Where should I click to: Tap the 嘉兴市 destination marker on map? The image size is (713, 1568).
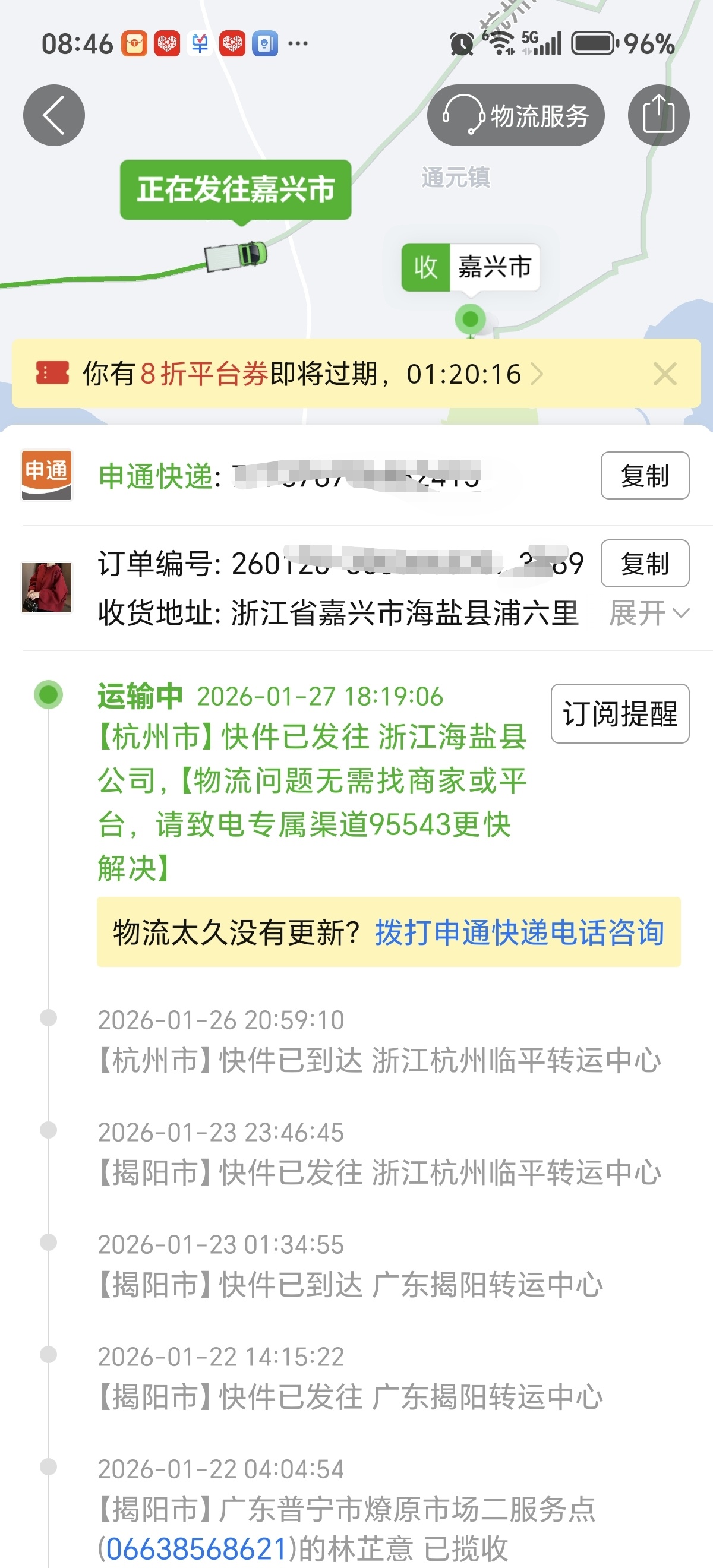click(x=471, y=268)
